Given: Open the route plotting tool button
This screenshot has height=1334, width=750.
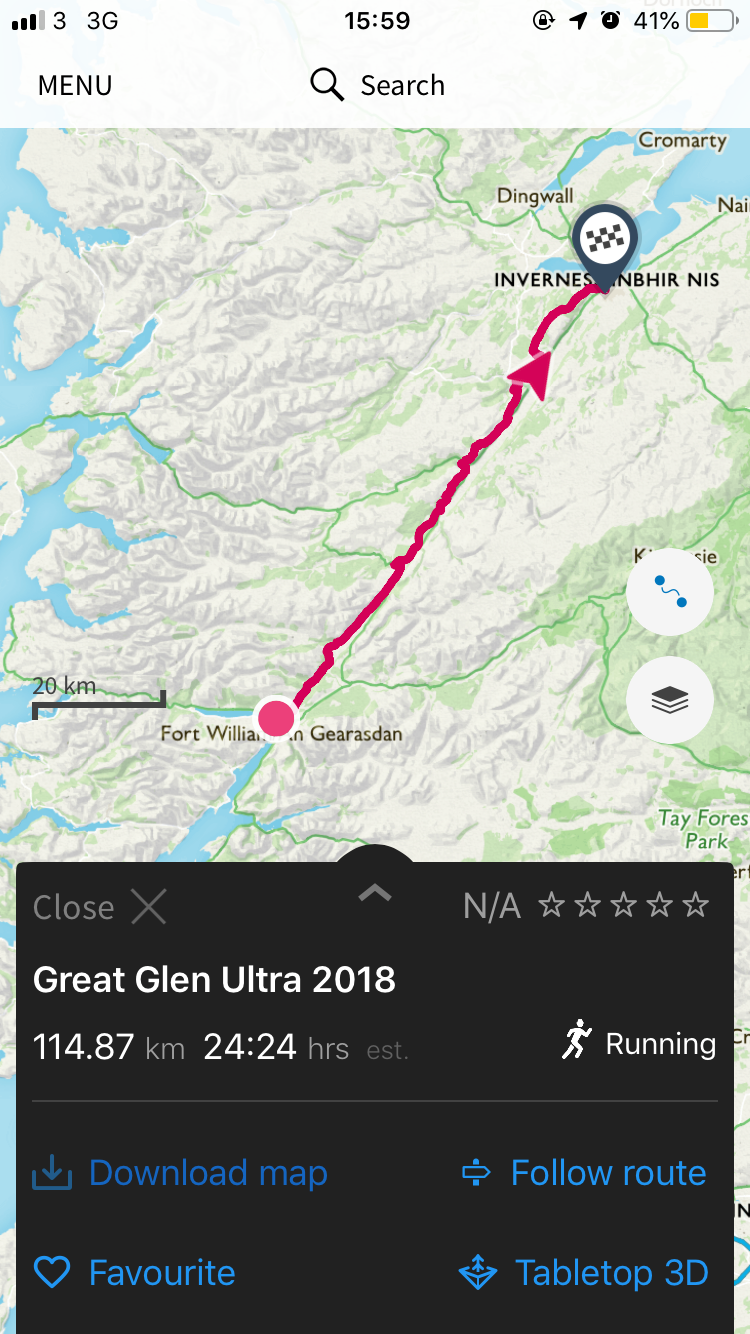Looking at the screenshot, I should point(669,592).
